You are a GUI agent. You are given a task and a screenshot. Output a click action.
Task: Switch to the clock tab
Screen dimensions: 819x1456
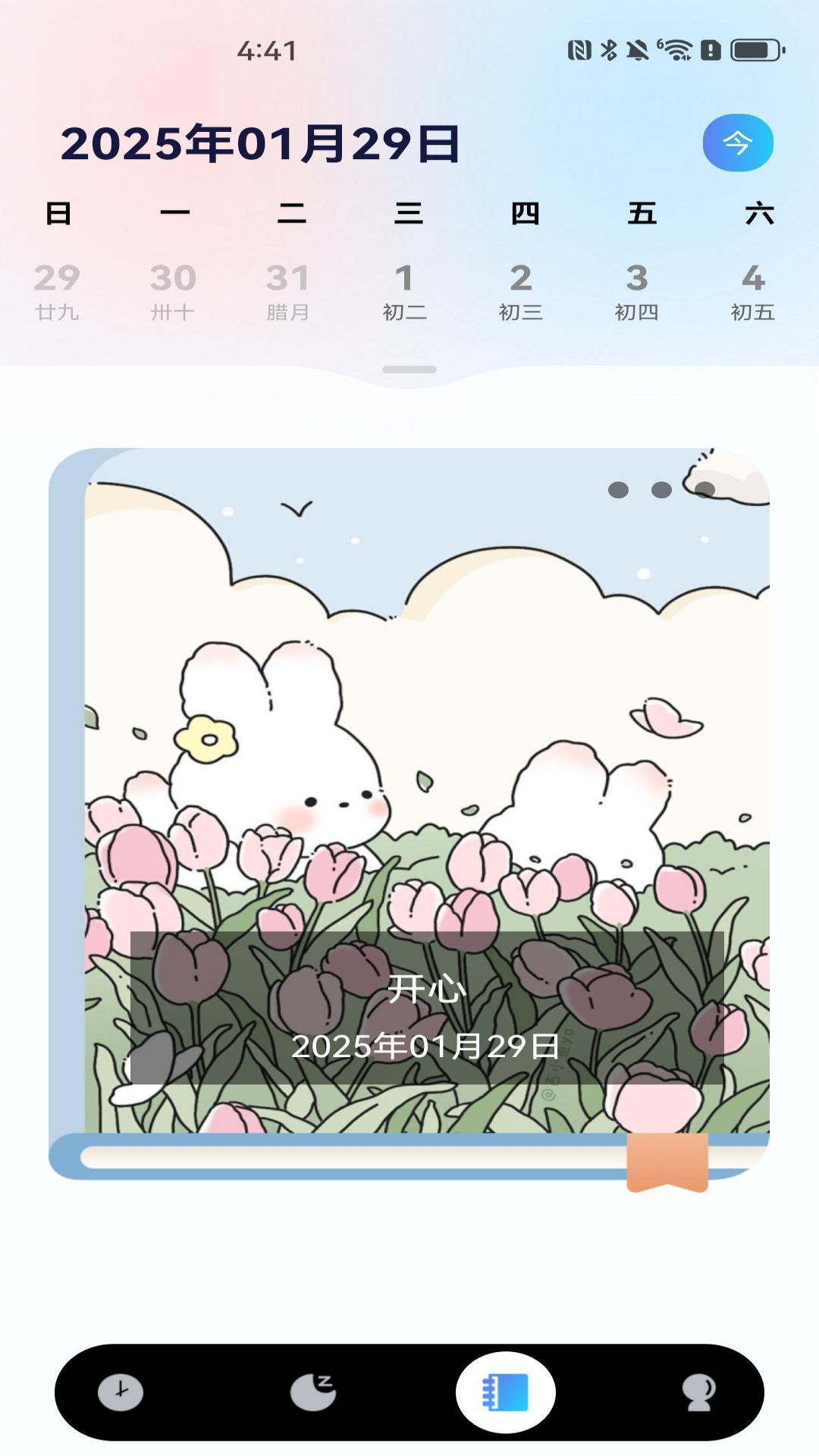click(x=121, y=1392)
